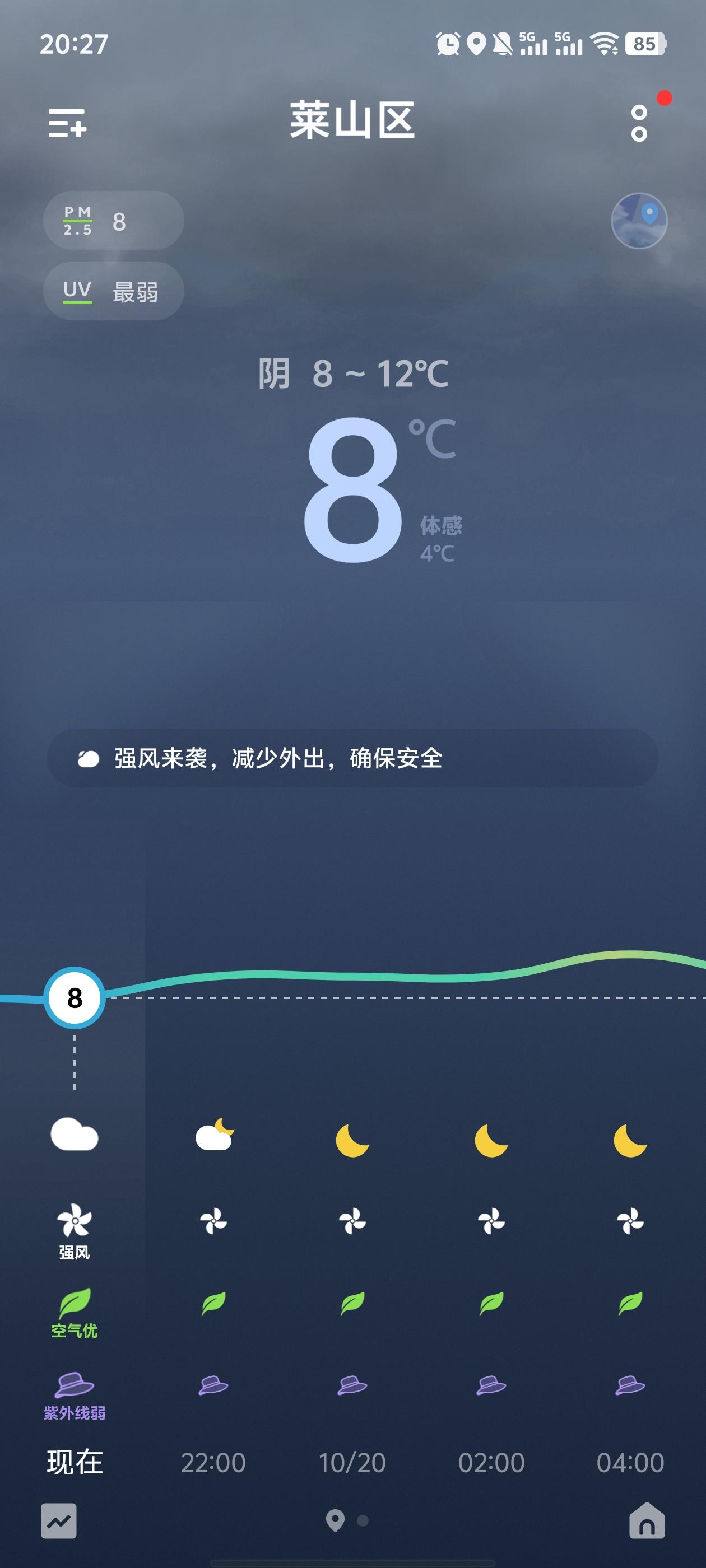This screenshot has width=706, height=1568.
Task: Open the UV 最弱 index chip
Action: tap(113, 291)
